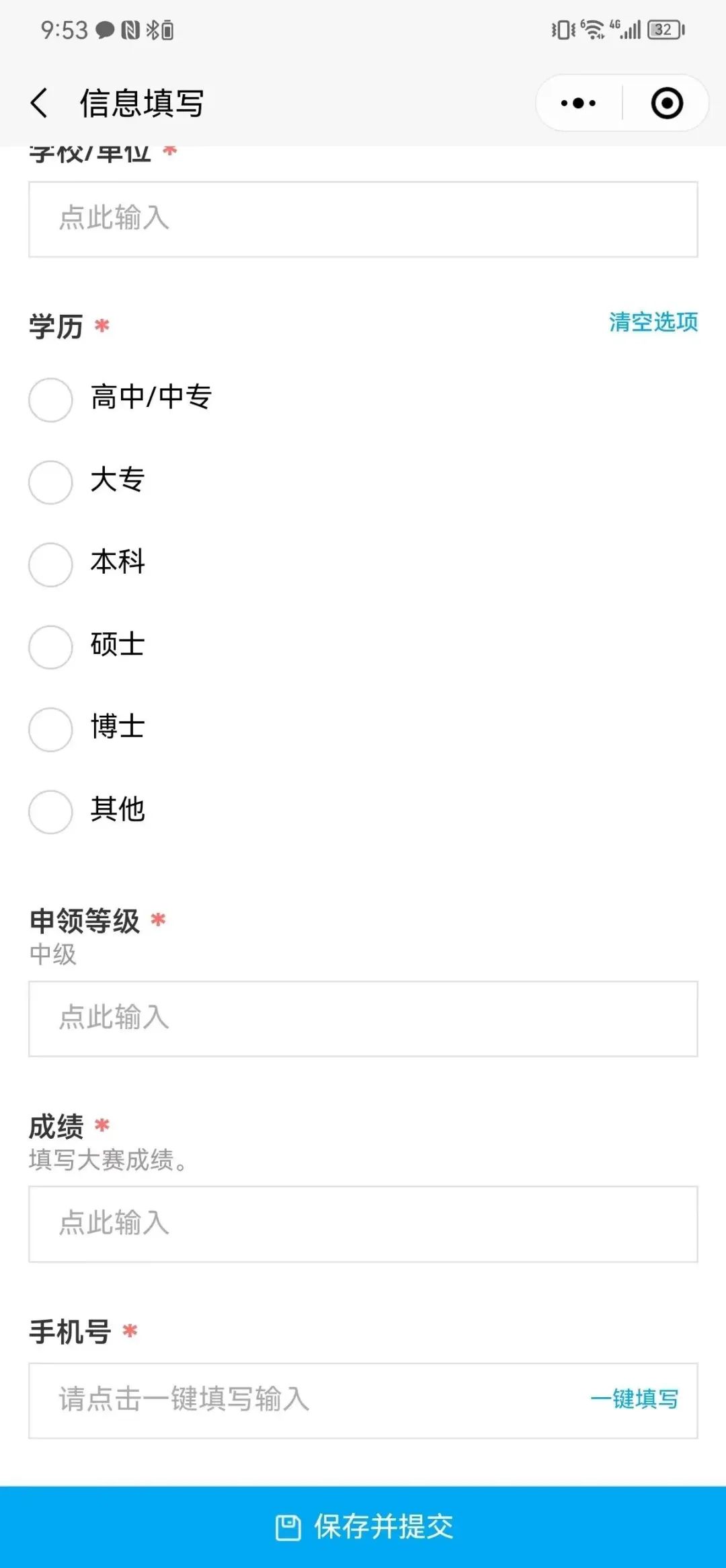The width and height of the screenshot is (726, 1568).
Task: Tap 一键填写 to autofill phone number
Action: pos(635,1399)
